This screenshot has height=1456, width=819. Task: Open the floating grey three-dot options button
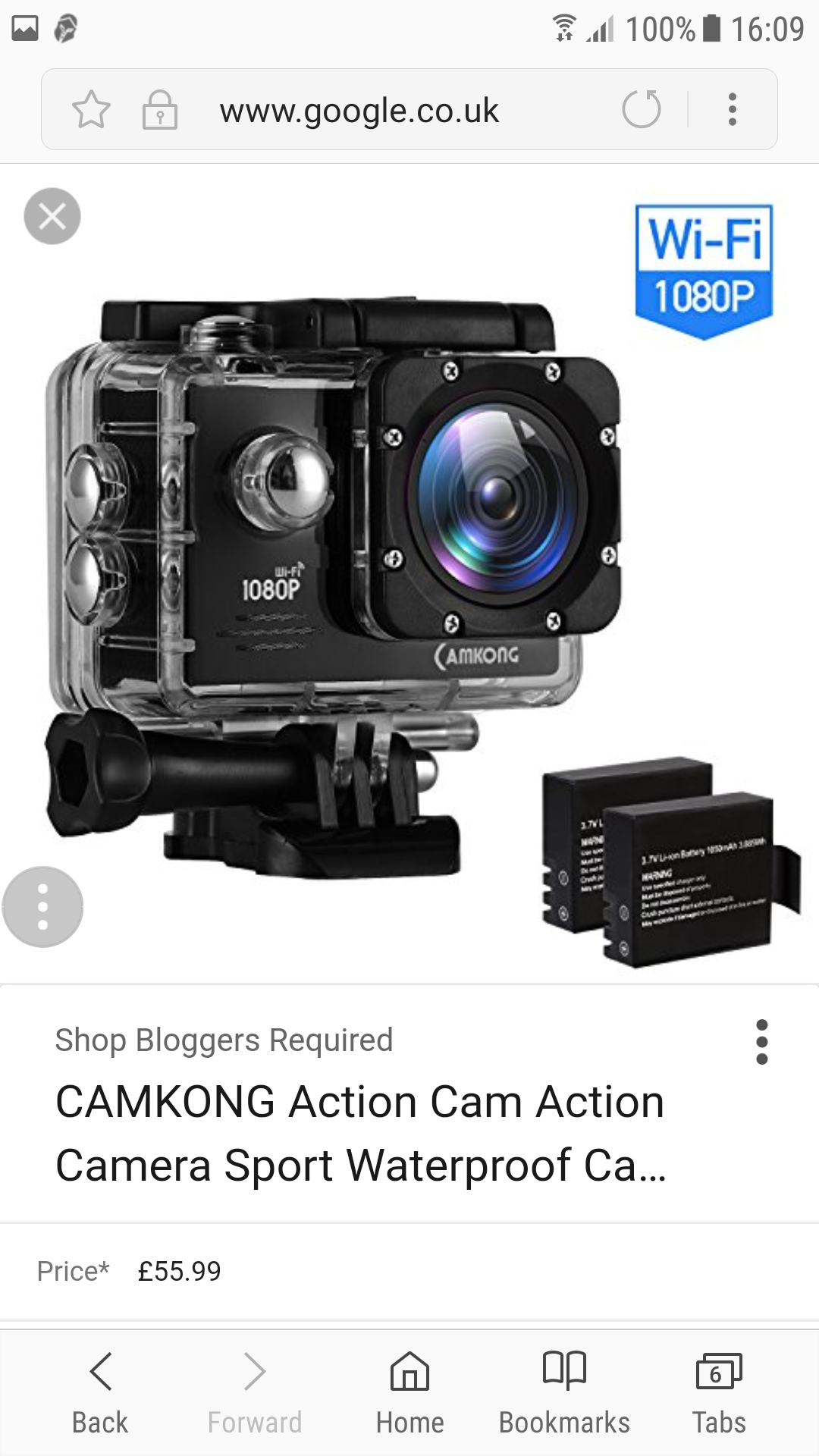coord(42,907)
